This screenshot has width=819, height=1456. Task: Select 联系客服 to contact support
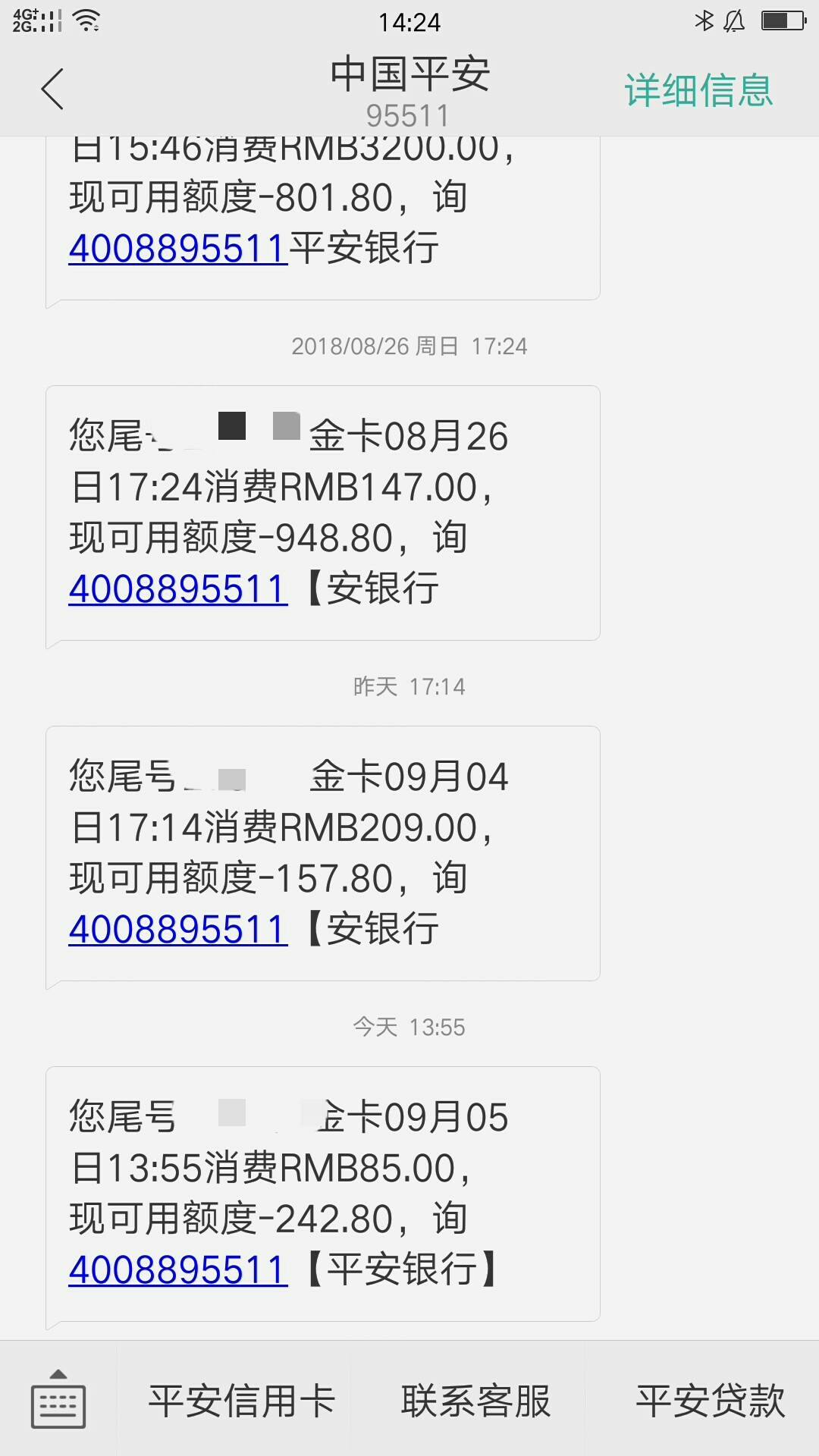[475, 1400]
